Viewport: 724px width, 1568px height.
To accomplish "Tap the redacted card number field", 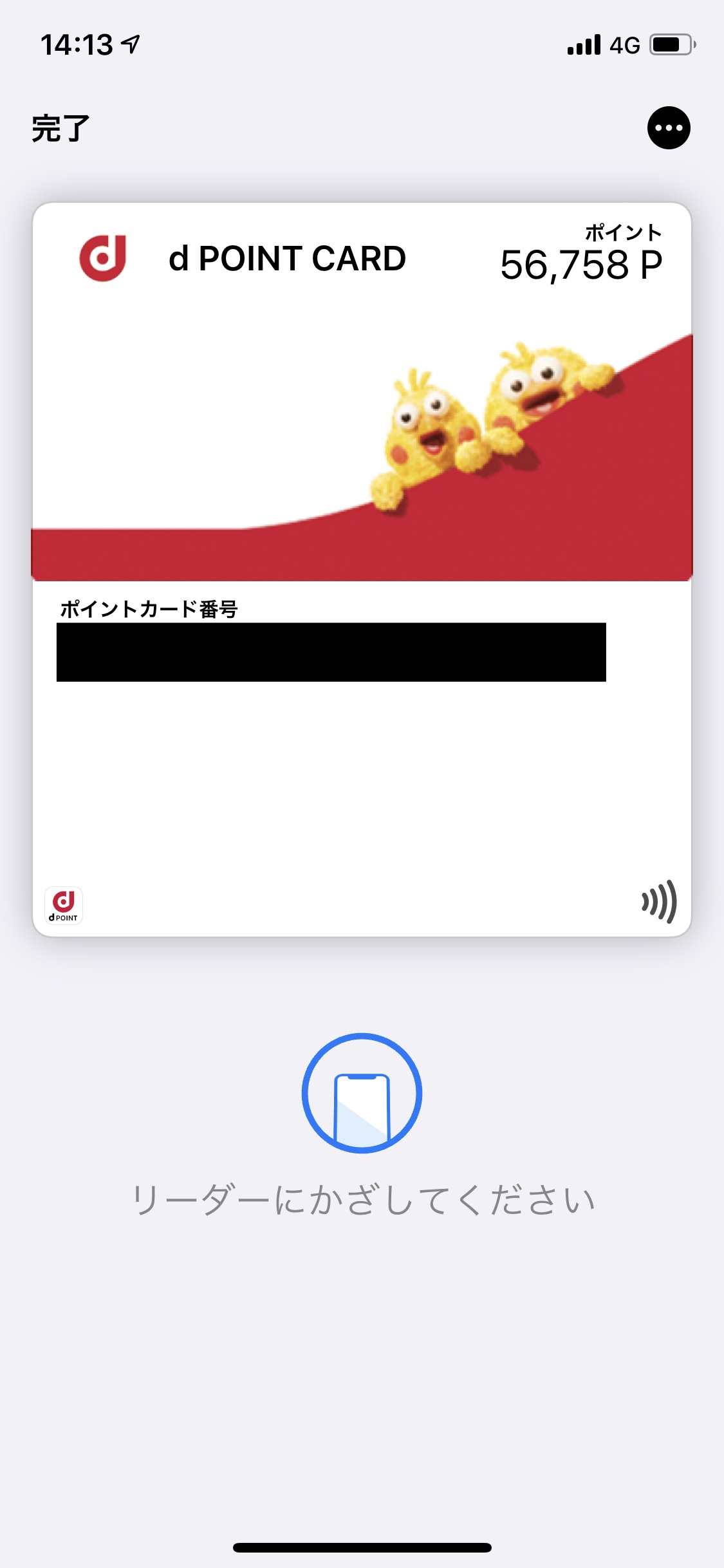I will [x=331, y=652].
